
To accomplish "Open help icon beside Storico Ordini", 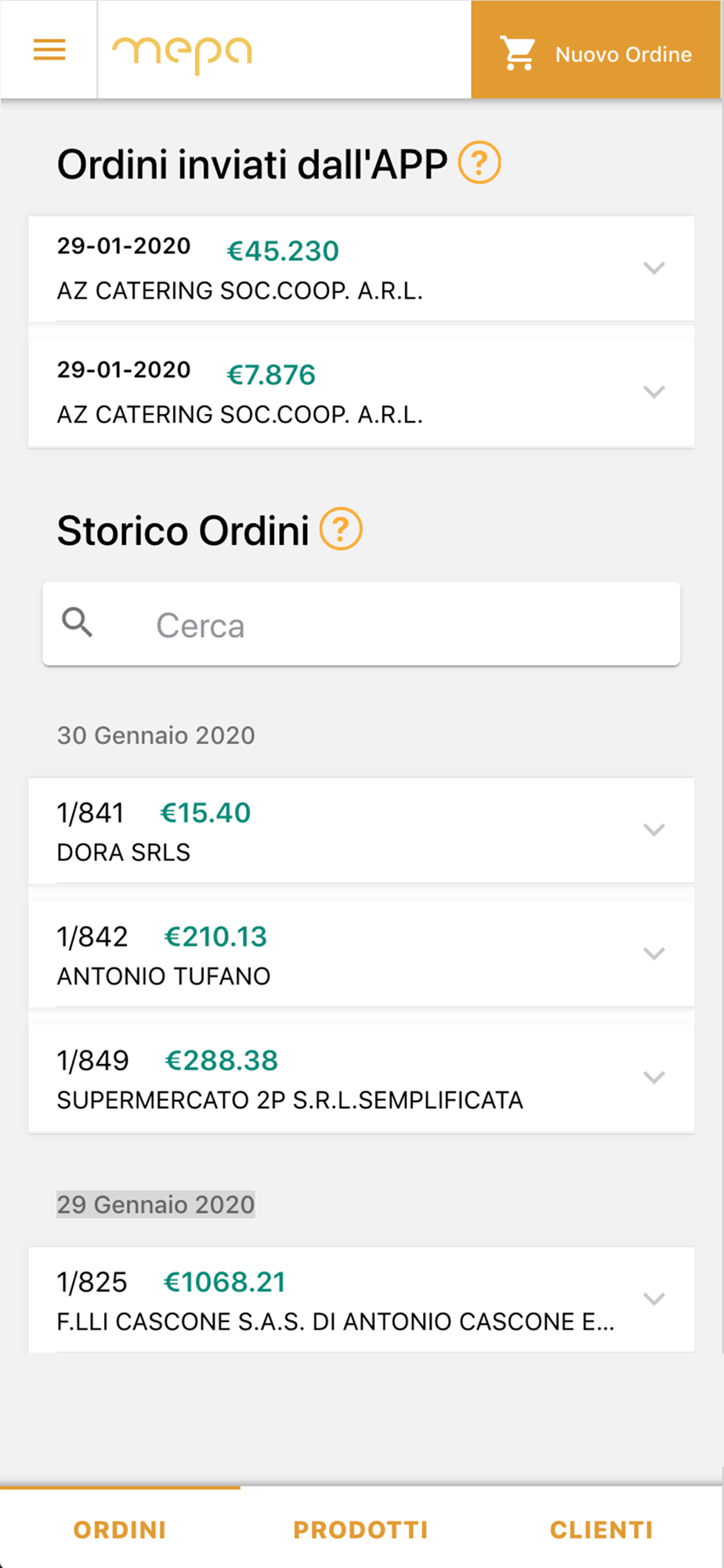I will pyautogui.click(x=341, y=529).
